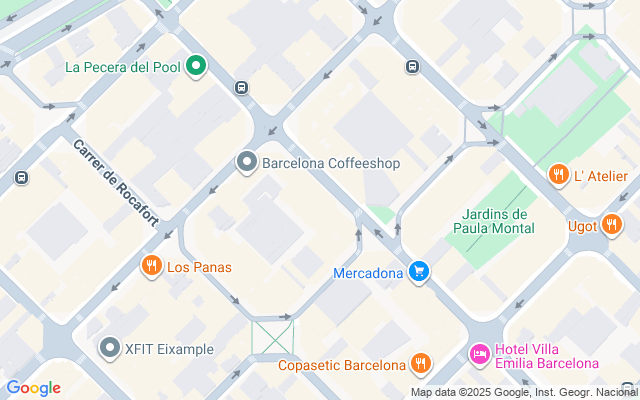This screenshot has height=400, width=640.
Task: Open the Ugot restaurant marker
Action: coord(612,225)
